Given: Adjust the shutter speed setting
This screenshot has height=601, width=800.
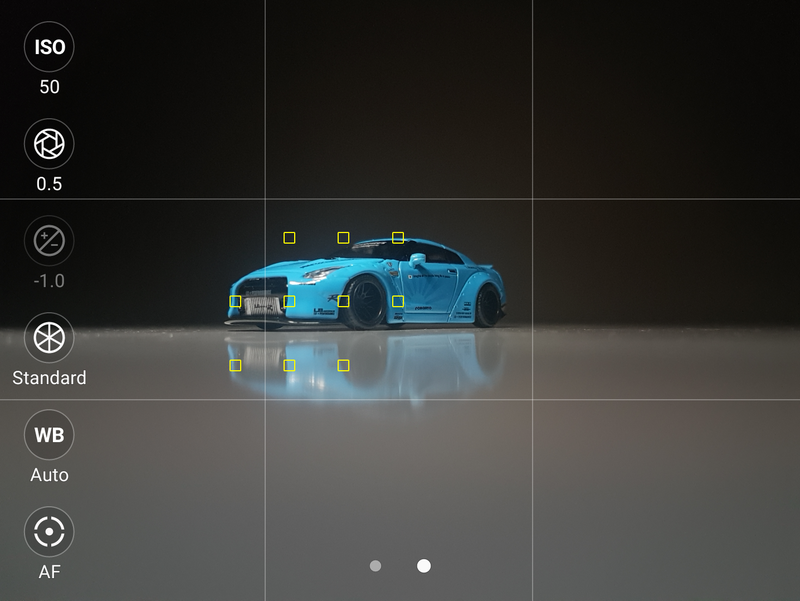Looking at the screenshot, I should tap(49, 144).
